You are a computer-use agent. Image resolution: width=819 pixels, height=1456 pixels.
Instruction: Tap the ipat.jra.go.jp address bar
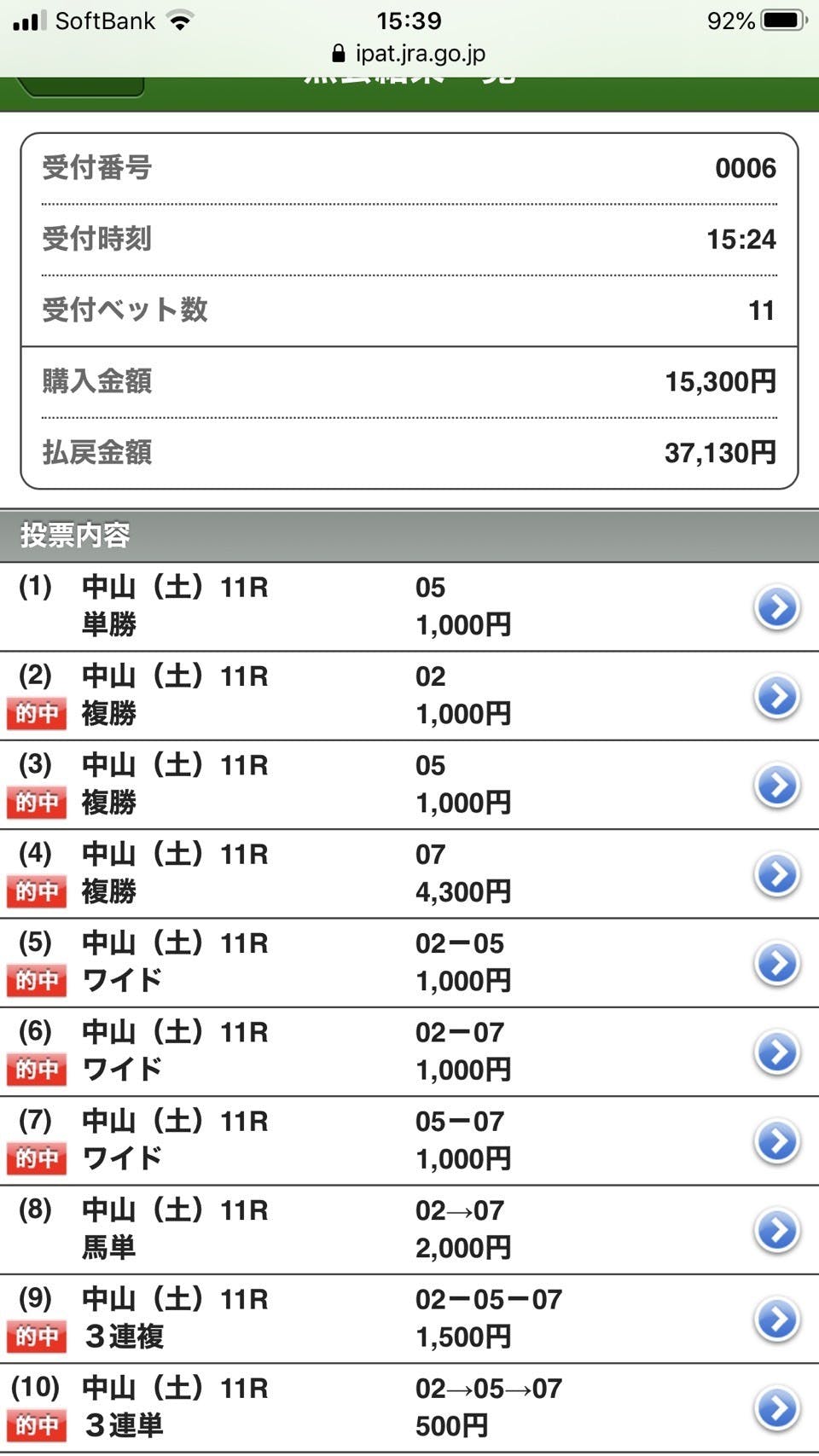[x=409, y=54]
